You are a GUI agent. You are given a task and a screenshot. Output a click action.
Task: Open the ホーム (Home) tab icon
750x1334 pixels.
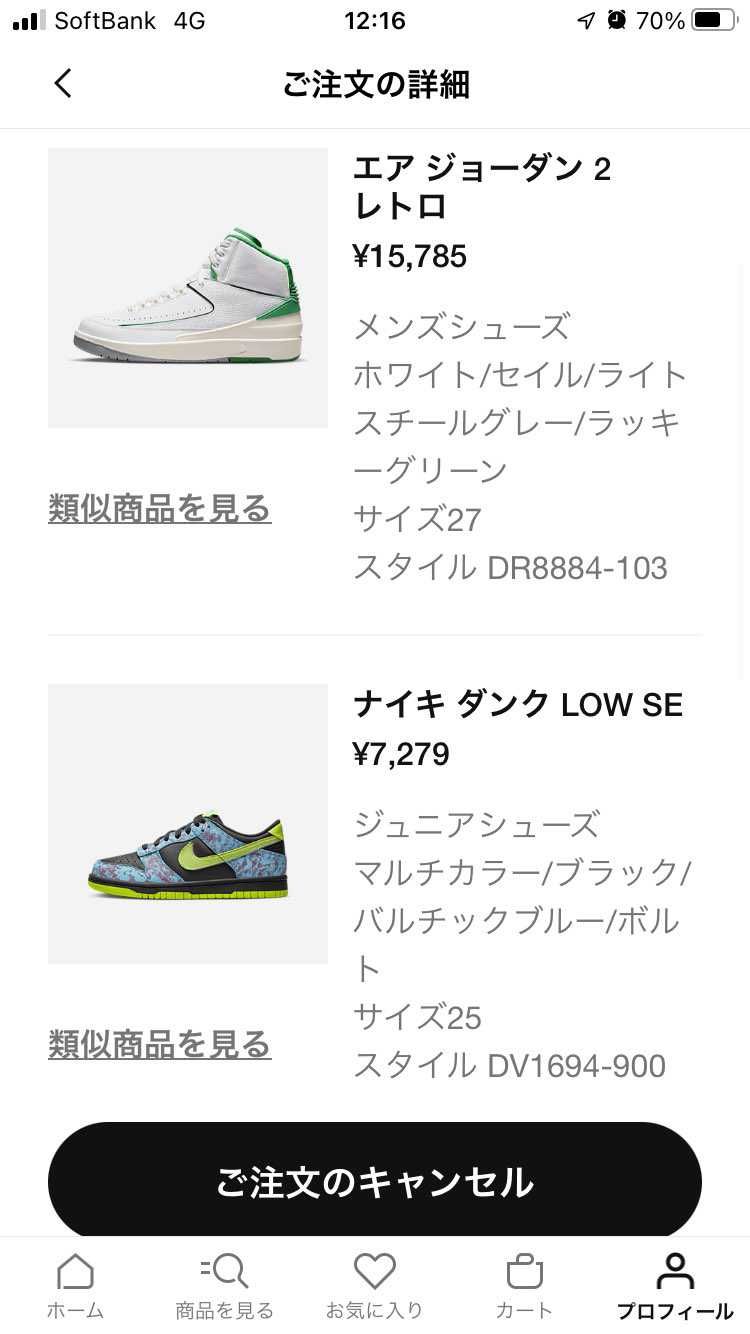75,1271
